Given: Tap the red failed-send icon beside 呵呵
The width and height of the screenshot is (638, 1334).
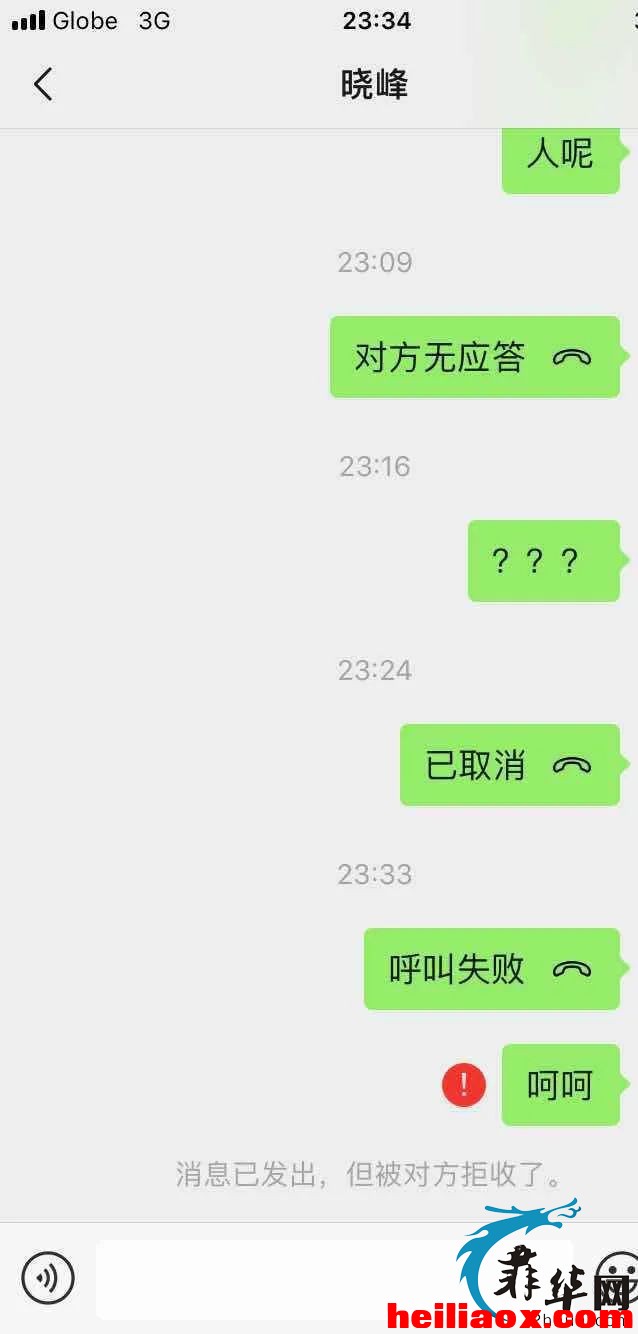Looking at the screenshot, I should coord(464,1085).
